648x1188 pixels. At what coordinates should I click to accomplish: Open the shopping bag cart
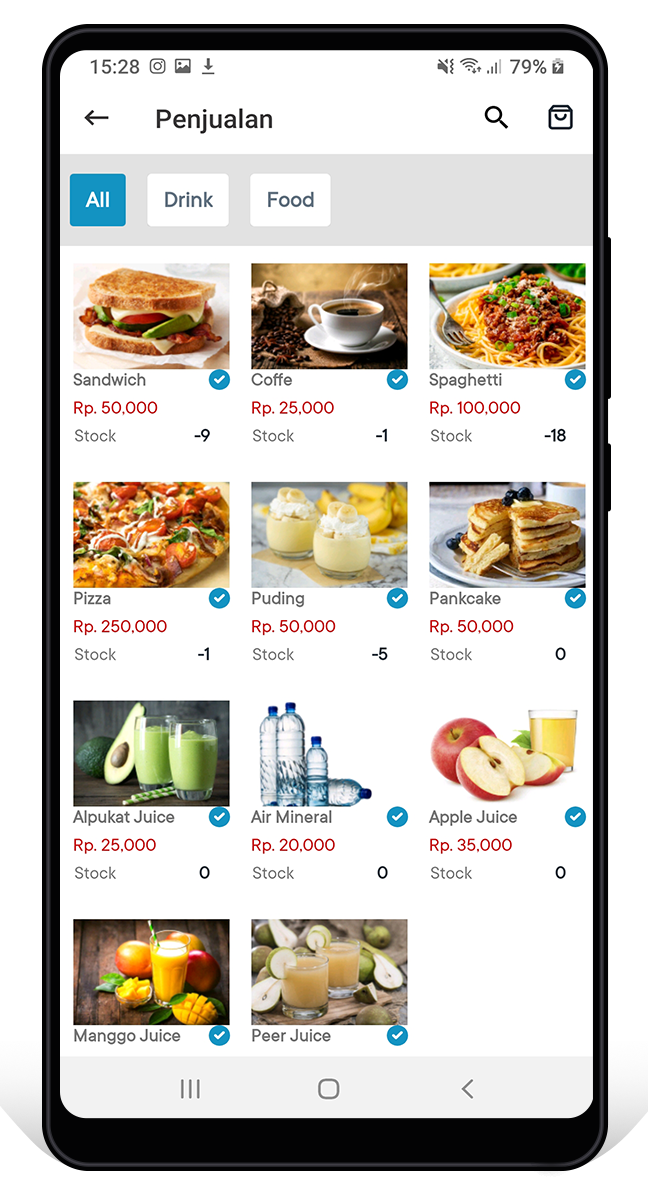[x=560, y=118]
